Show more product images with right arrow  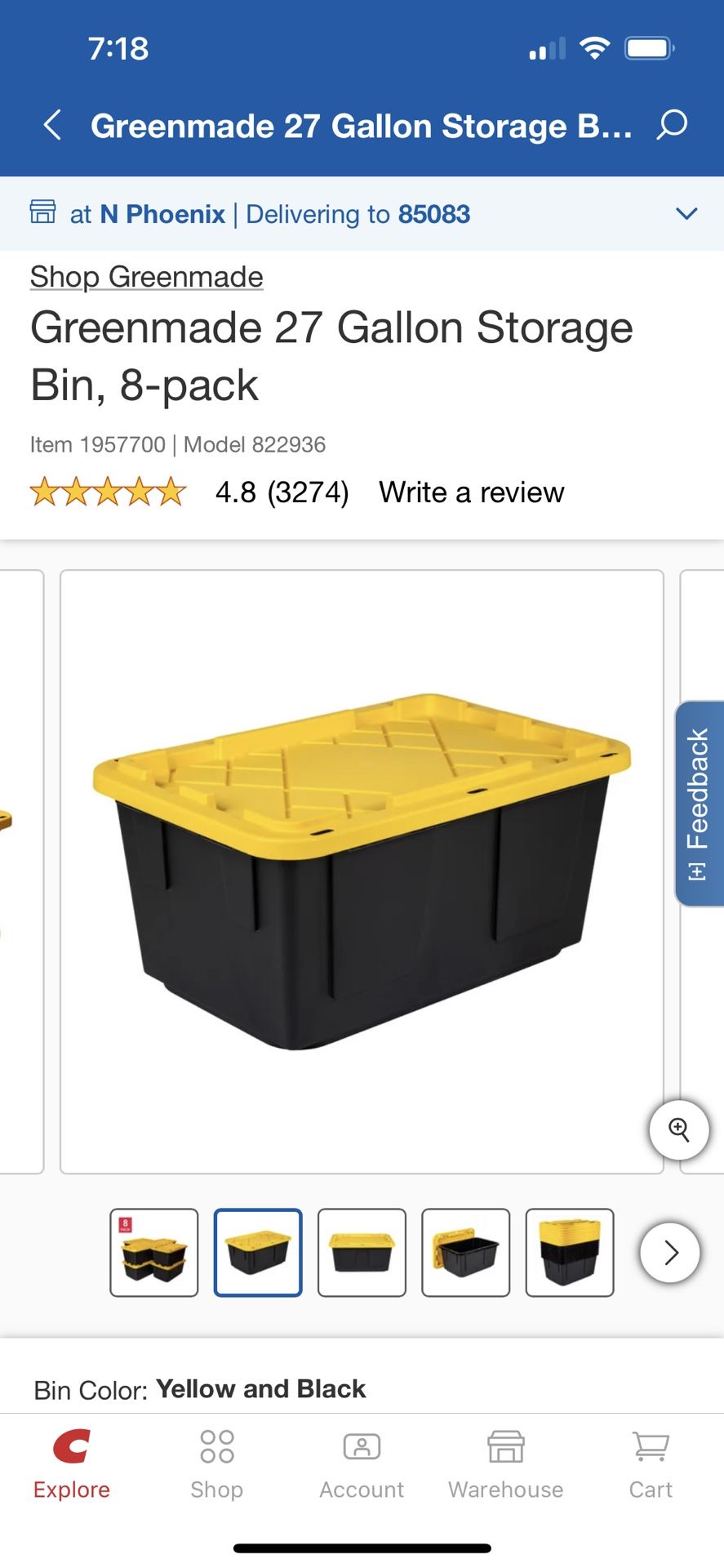coord(669,1252)
